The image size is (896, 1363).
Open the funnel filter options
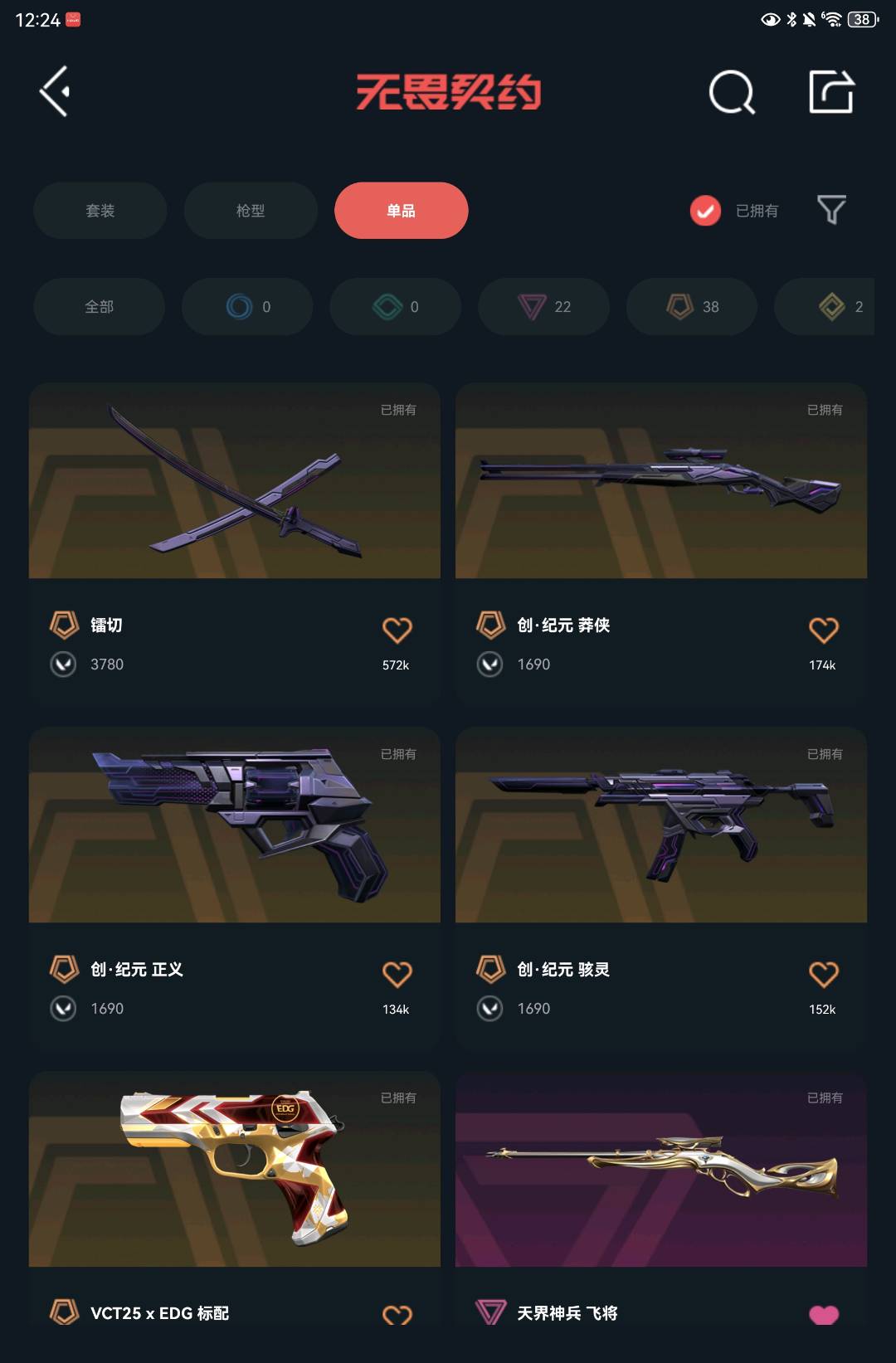tap(831, 210)
